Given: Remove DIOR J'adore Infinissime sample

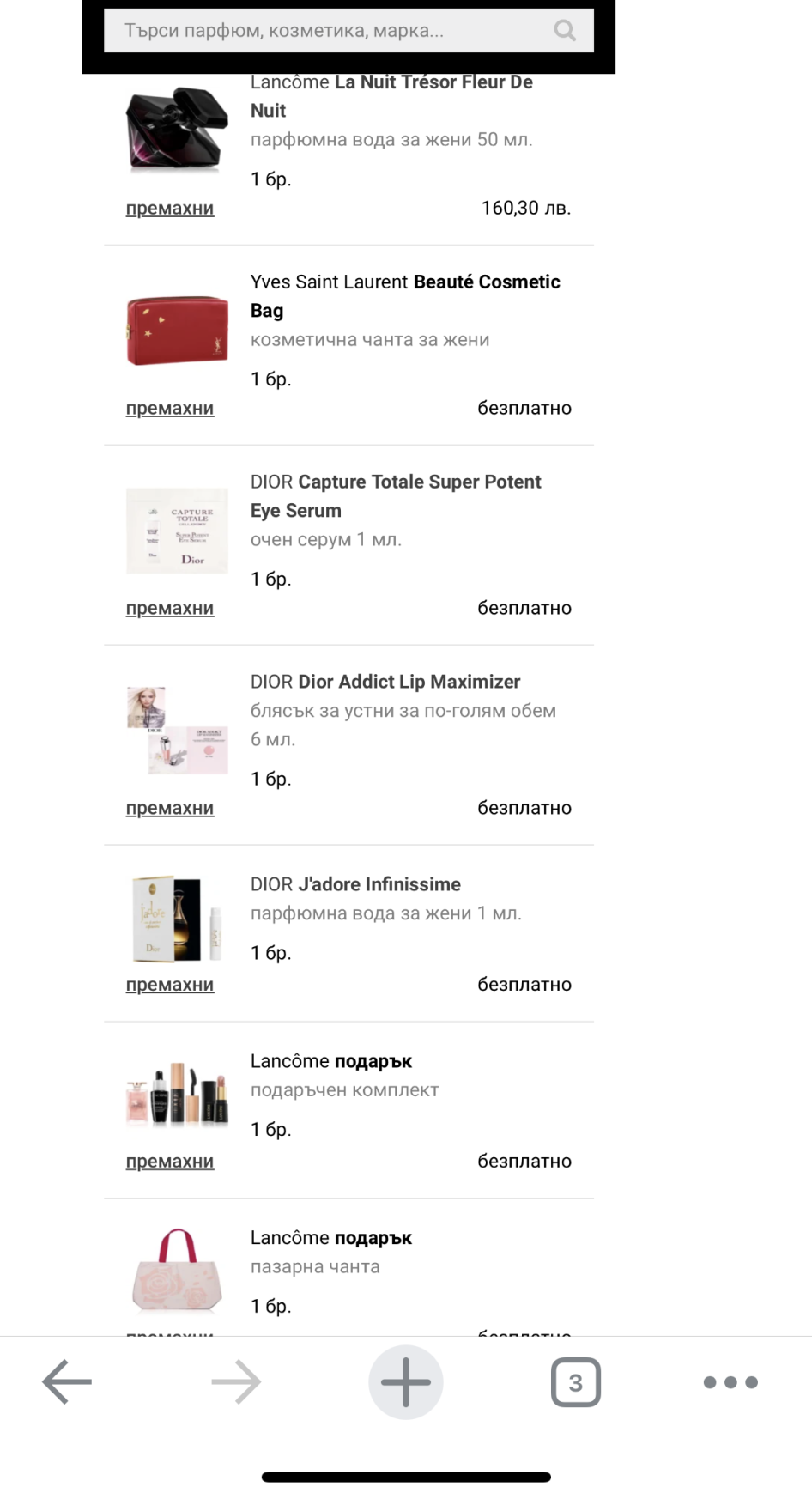Looking at the screenshot, I should click(170, 986).
